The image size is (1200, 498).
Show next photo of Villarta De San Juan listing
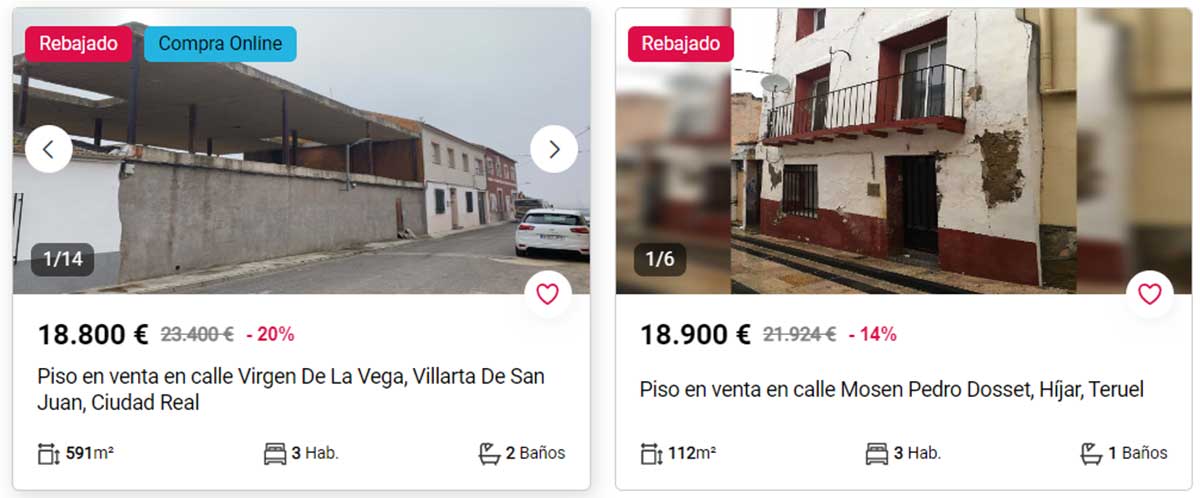point(553,150)
